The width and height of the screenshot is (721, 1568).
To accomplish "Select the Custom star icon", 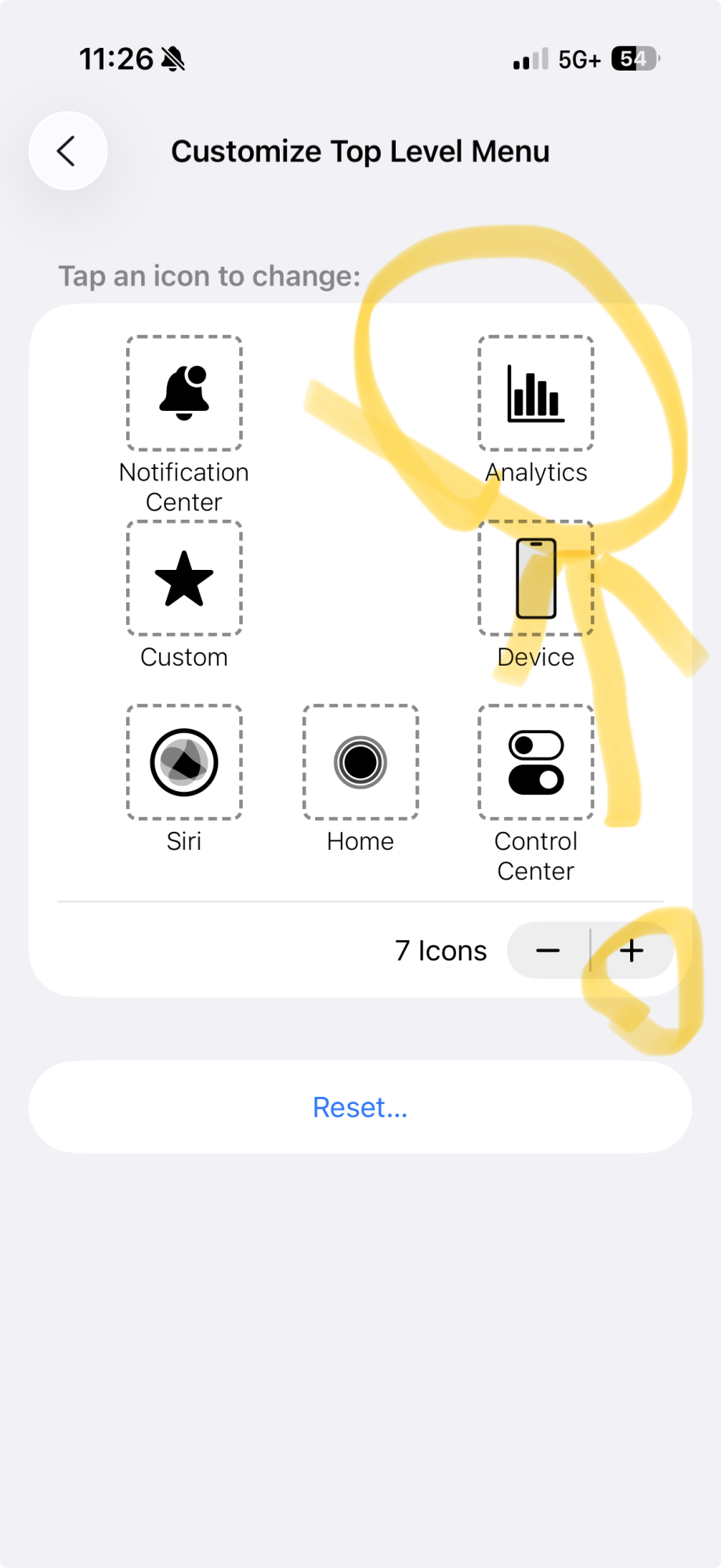I will (184, 579).
